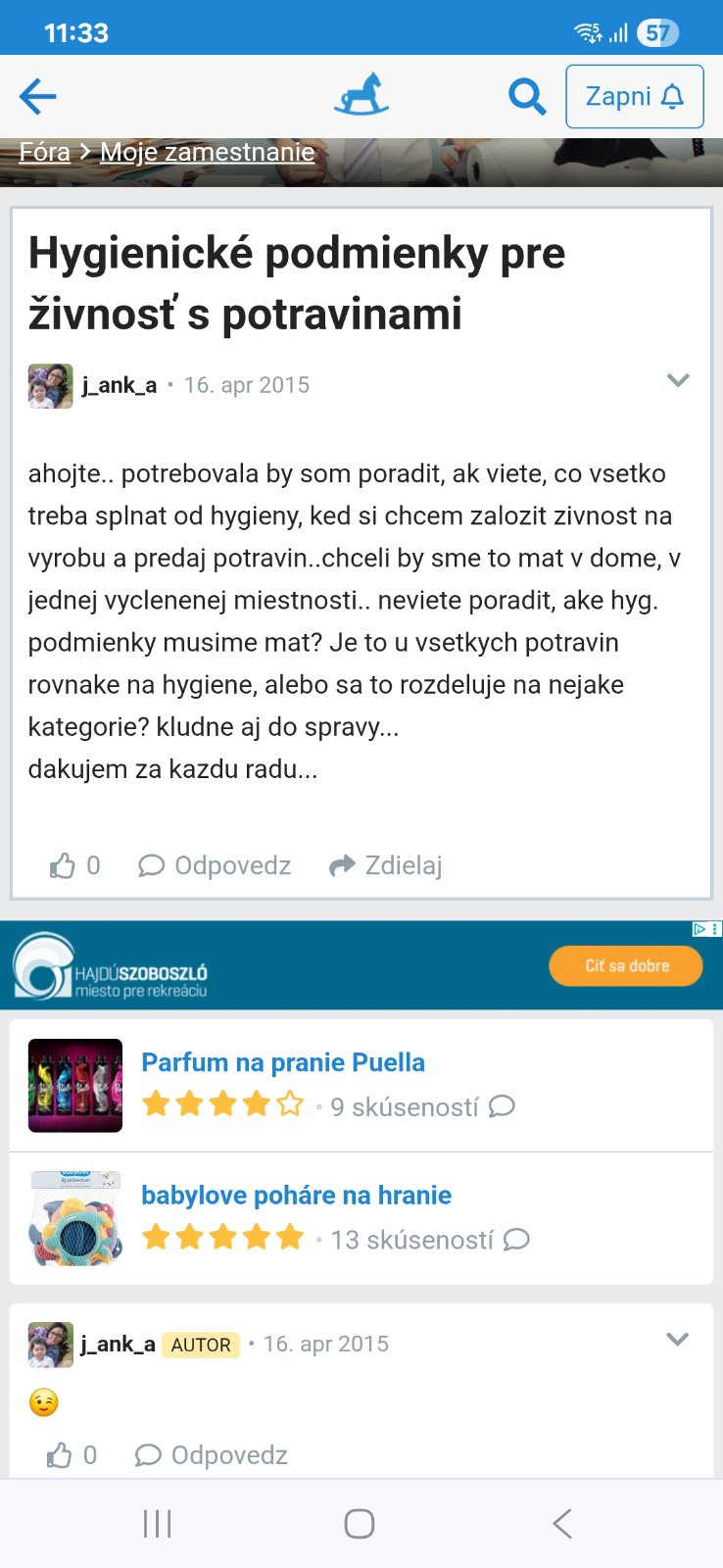Reply to the main post with Odpovedz
The image size is (723, 1568).
216,865
